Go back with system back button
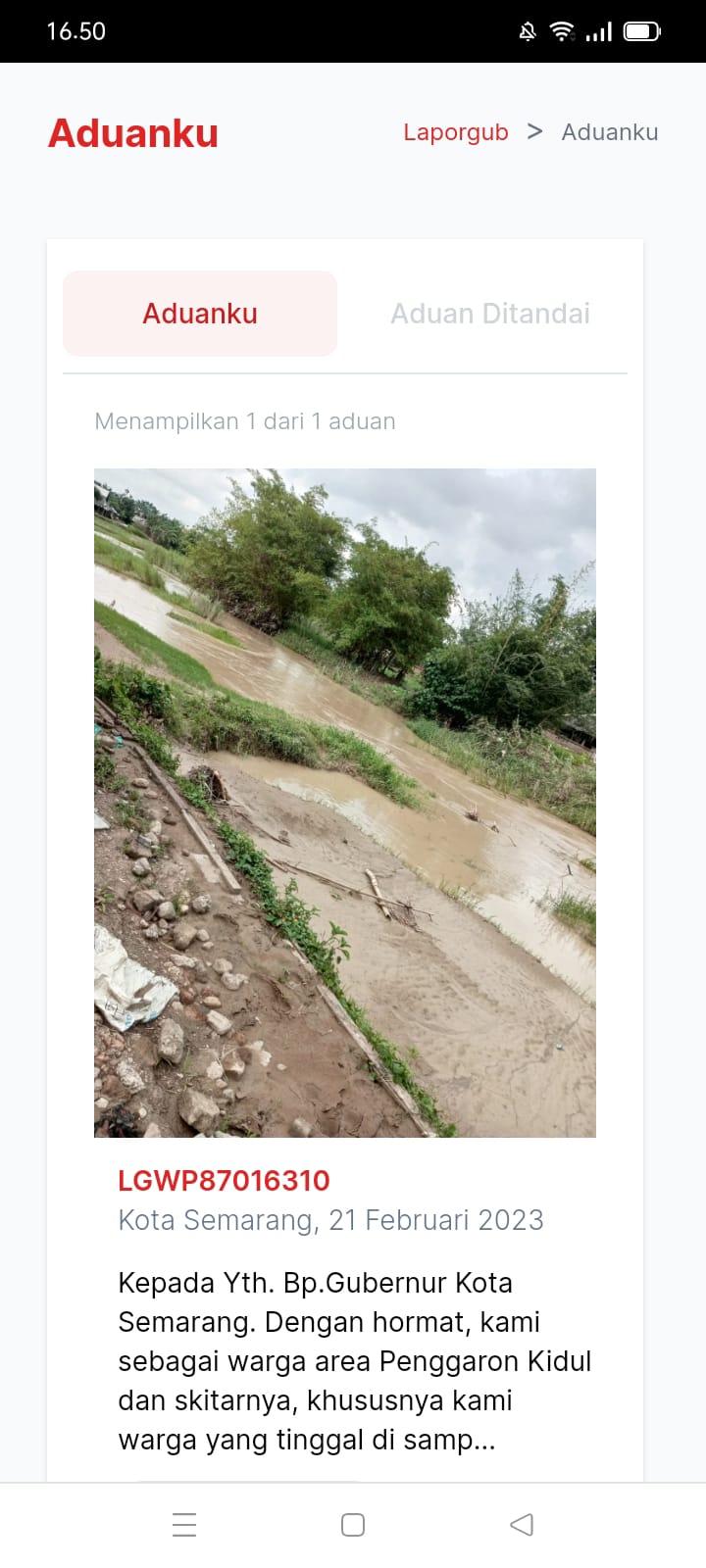 522,1524
